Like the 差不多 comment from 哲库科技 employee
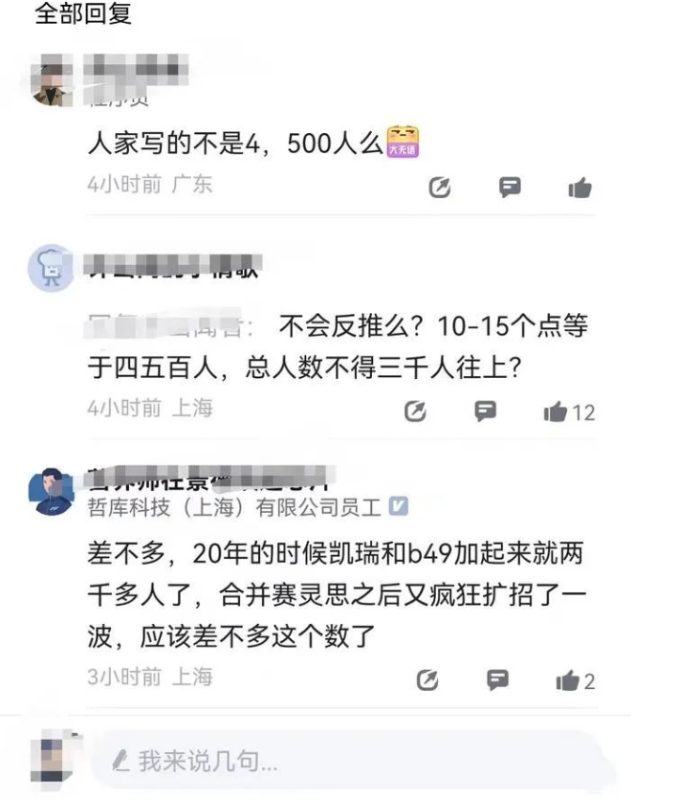 pyautogui.click(x=567, y=681)
